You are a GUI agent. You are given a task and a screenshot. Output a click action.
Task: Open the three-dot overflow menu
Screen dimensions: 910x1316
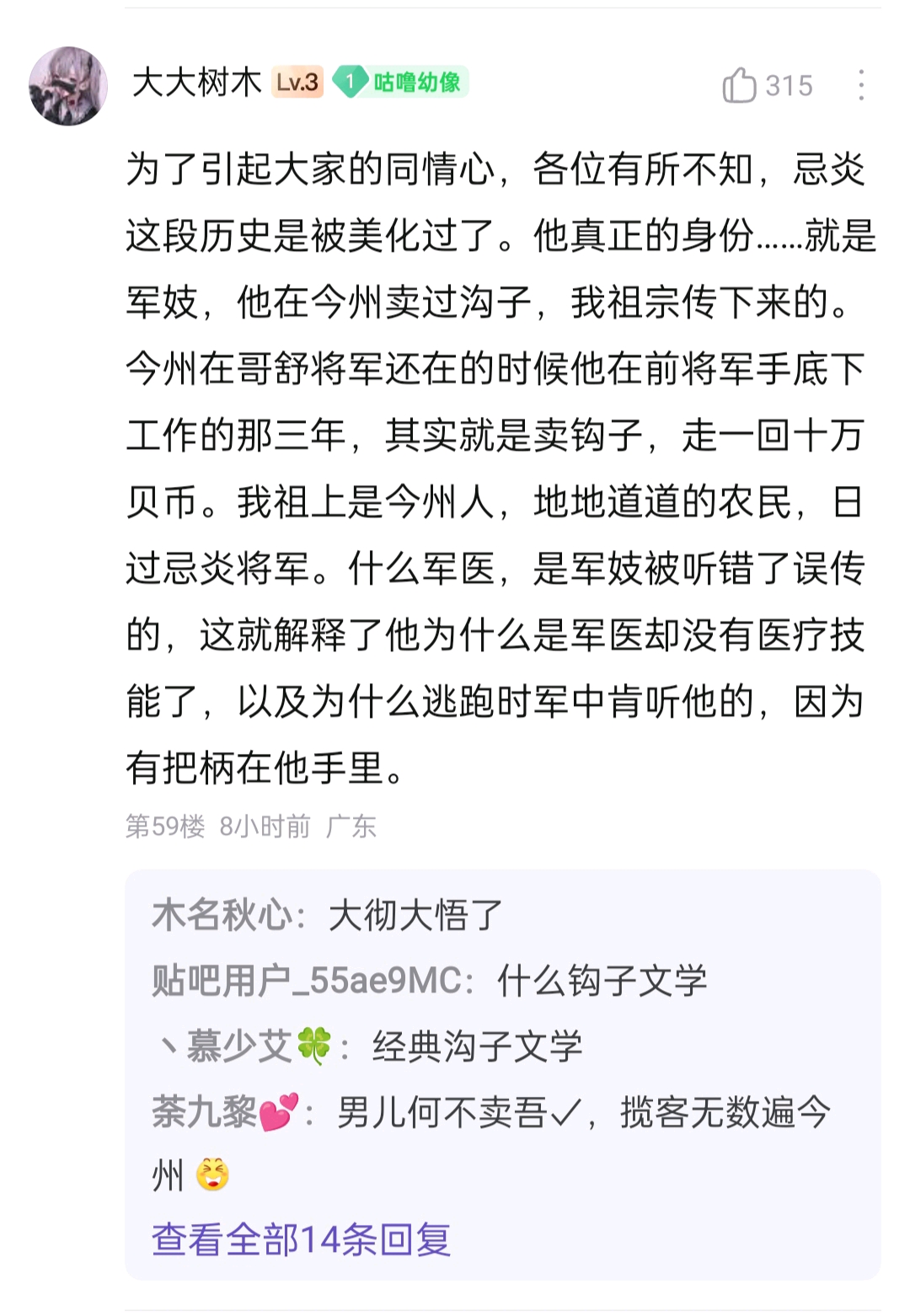point(860,85)
